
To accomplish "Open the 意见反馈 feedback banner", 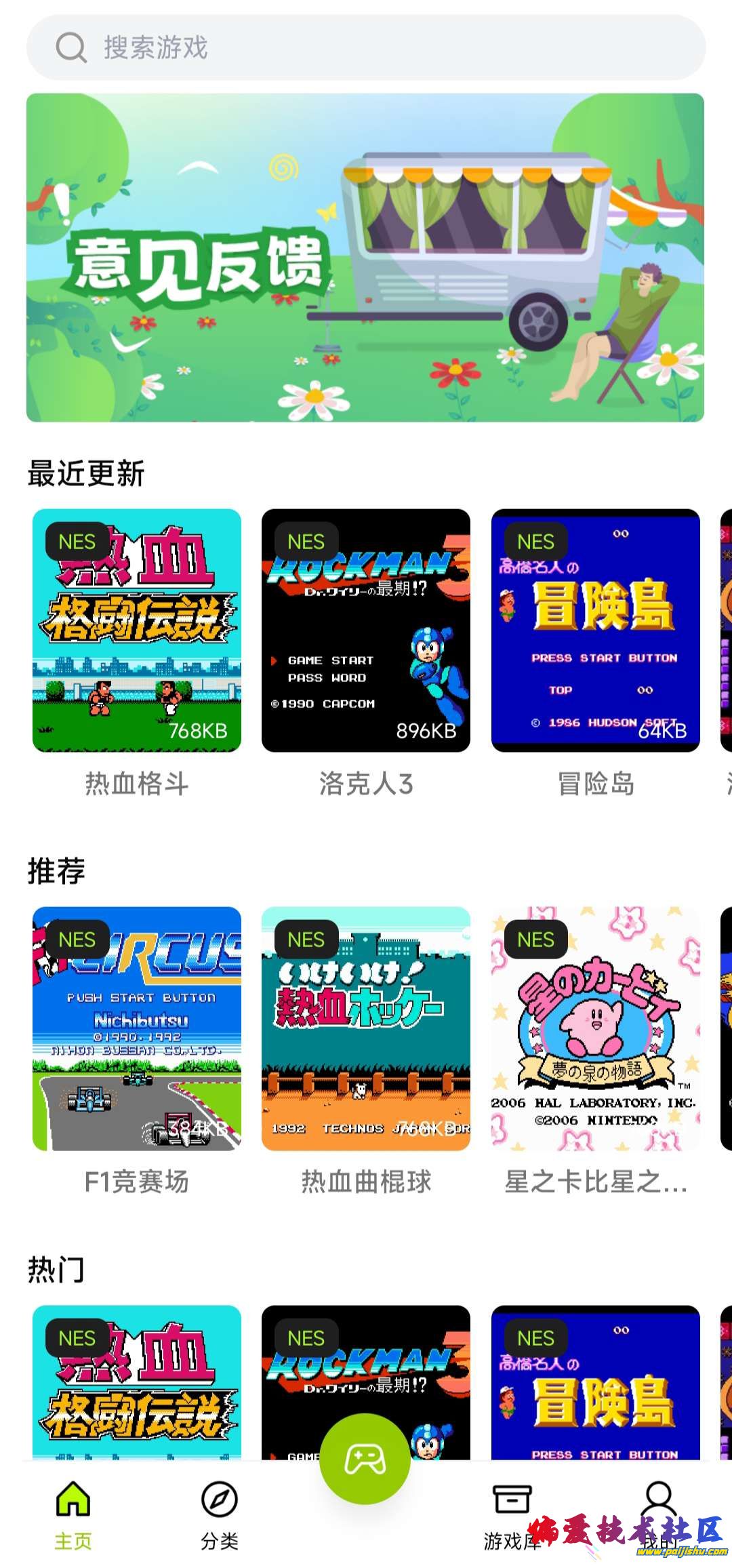I will click(365, 258).
